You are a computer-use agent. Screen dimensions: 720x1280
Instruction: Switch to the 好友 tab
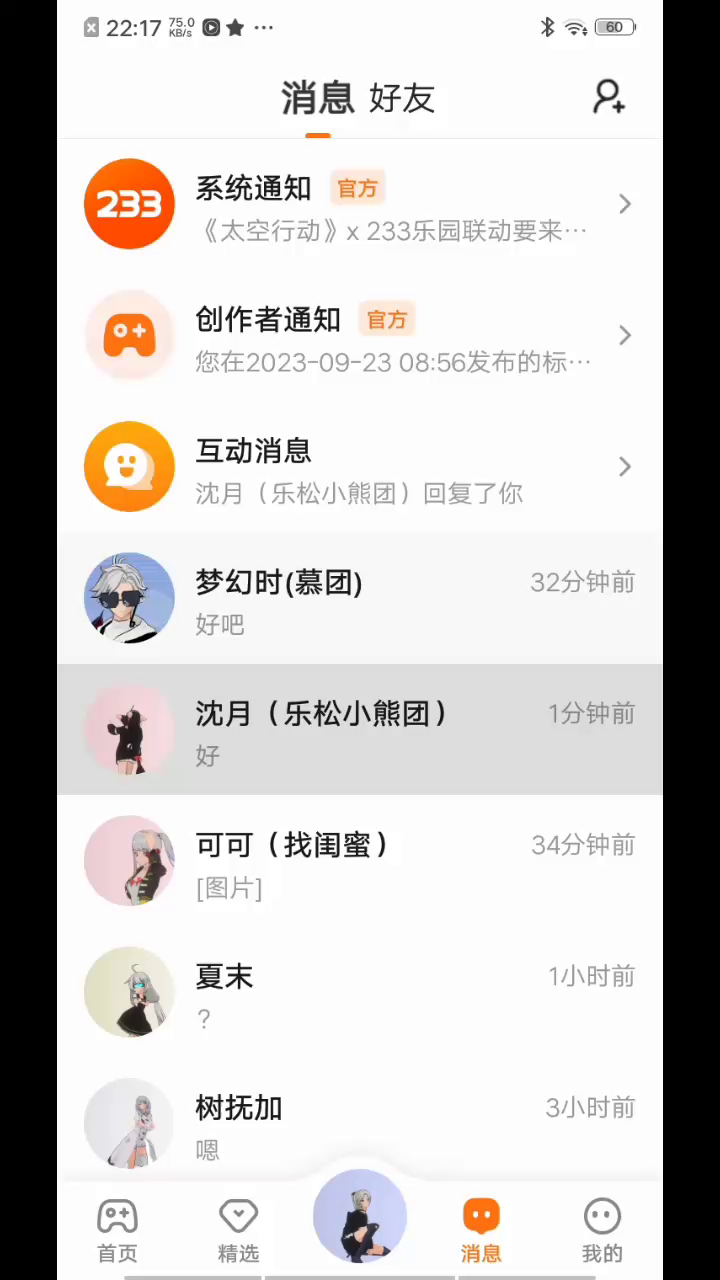[402, 98]
